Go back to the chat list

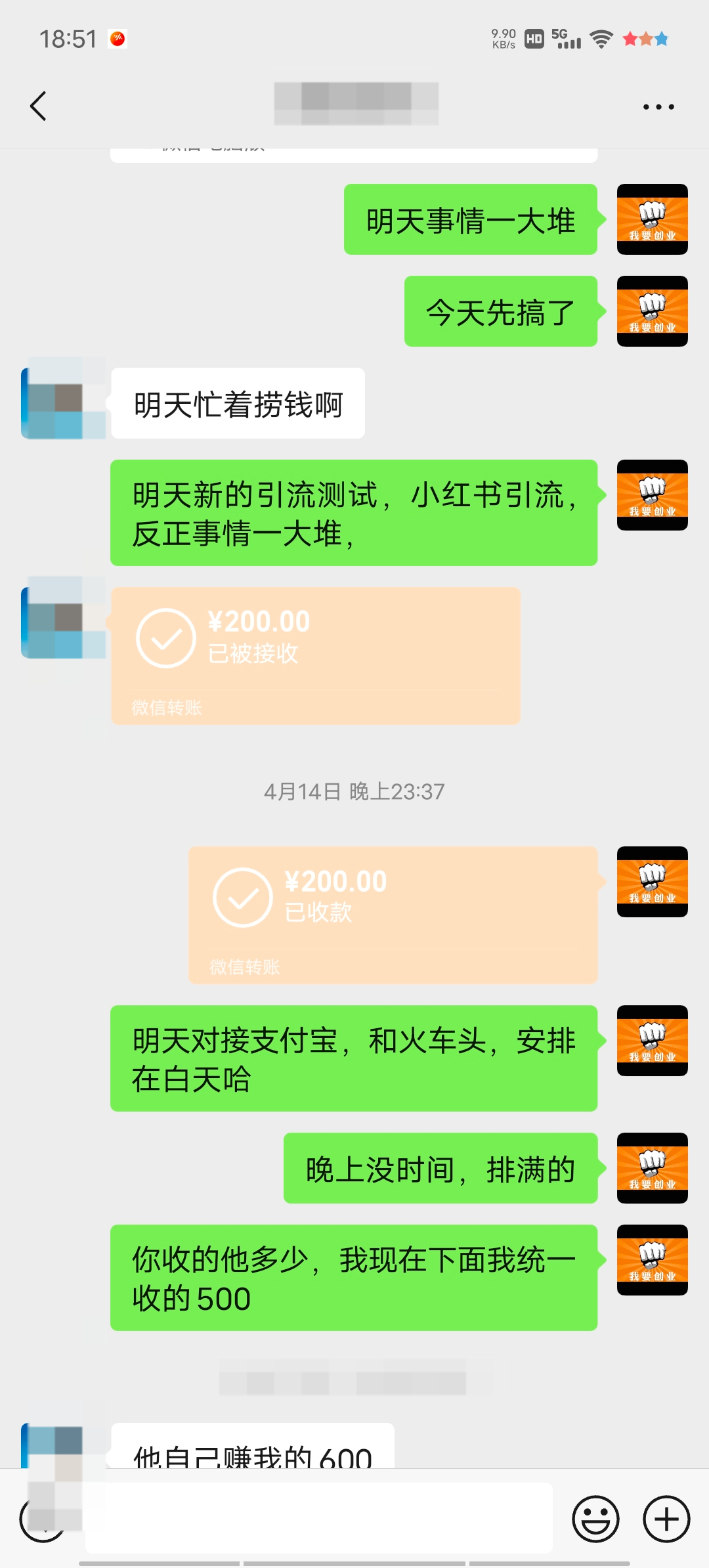click(39, 106)
